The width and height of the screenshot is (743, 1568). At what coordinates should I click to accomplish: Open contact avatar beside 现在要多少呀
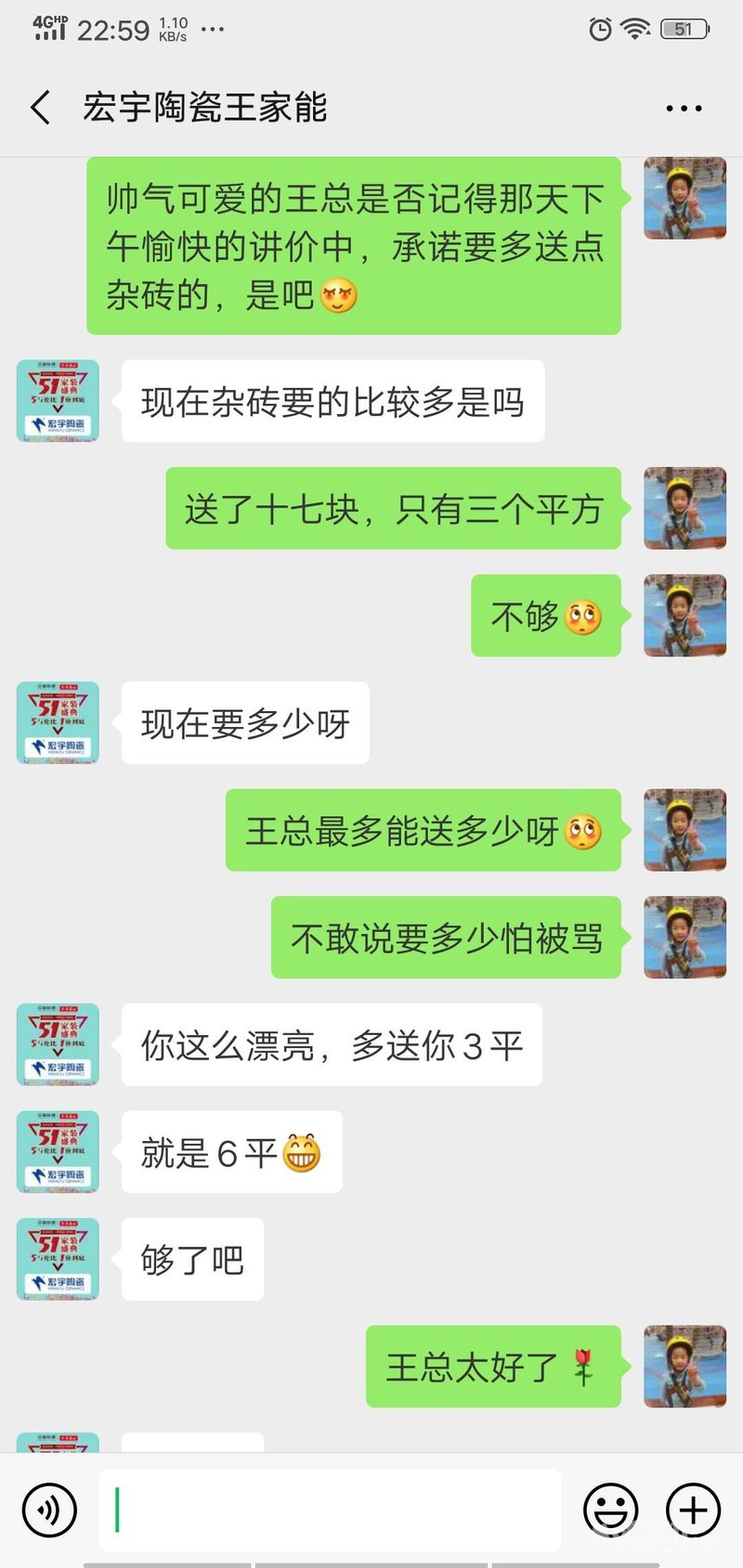click(x=58, y=723)
